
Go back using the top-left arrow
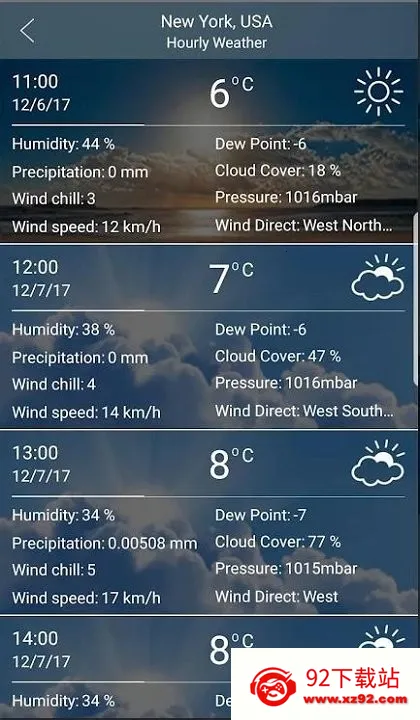(27, 31)
